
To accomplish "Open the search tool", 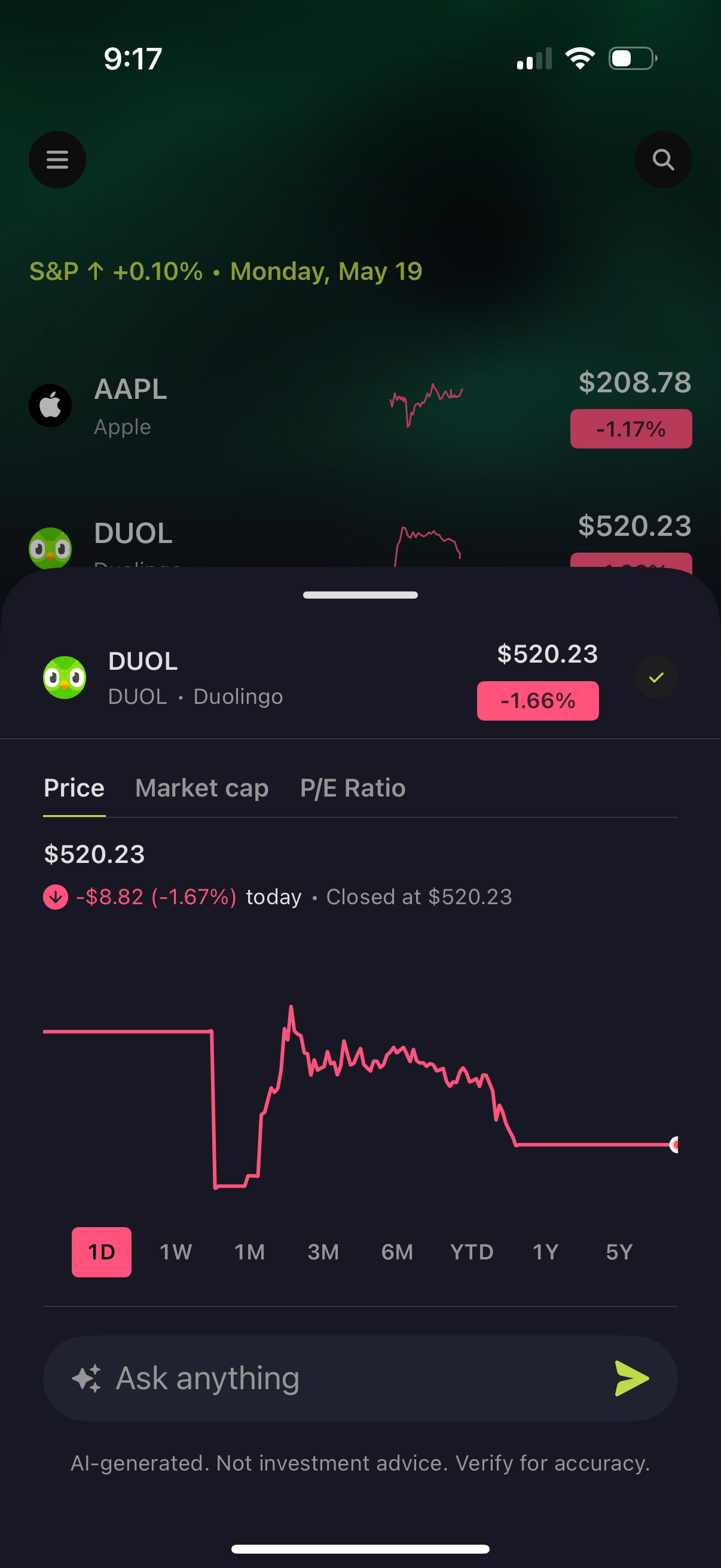I will pos(663,160).
